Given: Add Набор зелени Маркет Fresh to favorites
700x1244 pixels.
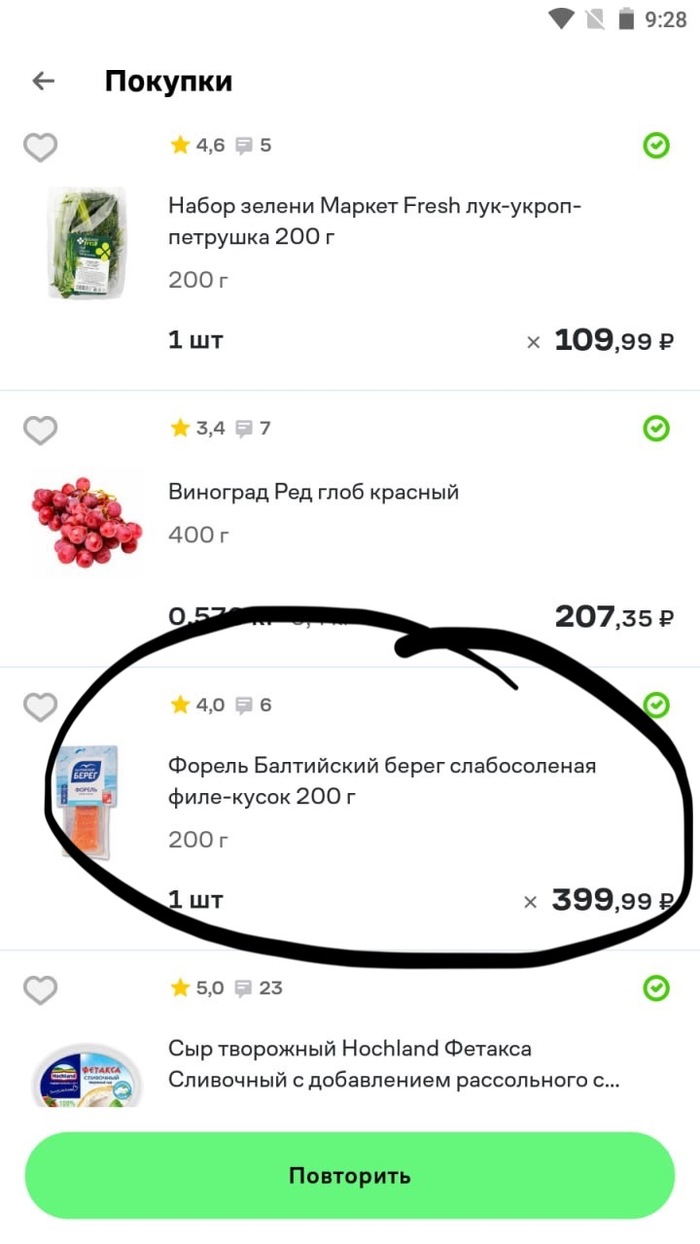Looking at the screenshot, I should (x=40, y=148).
